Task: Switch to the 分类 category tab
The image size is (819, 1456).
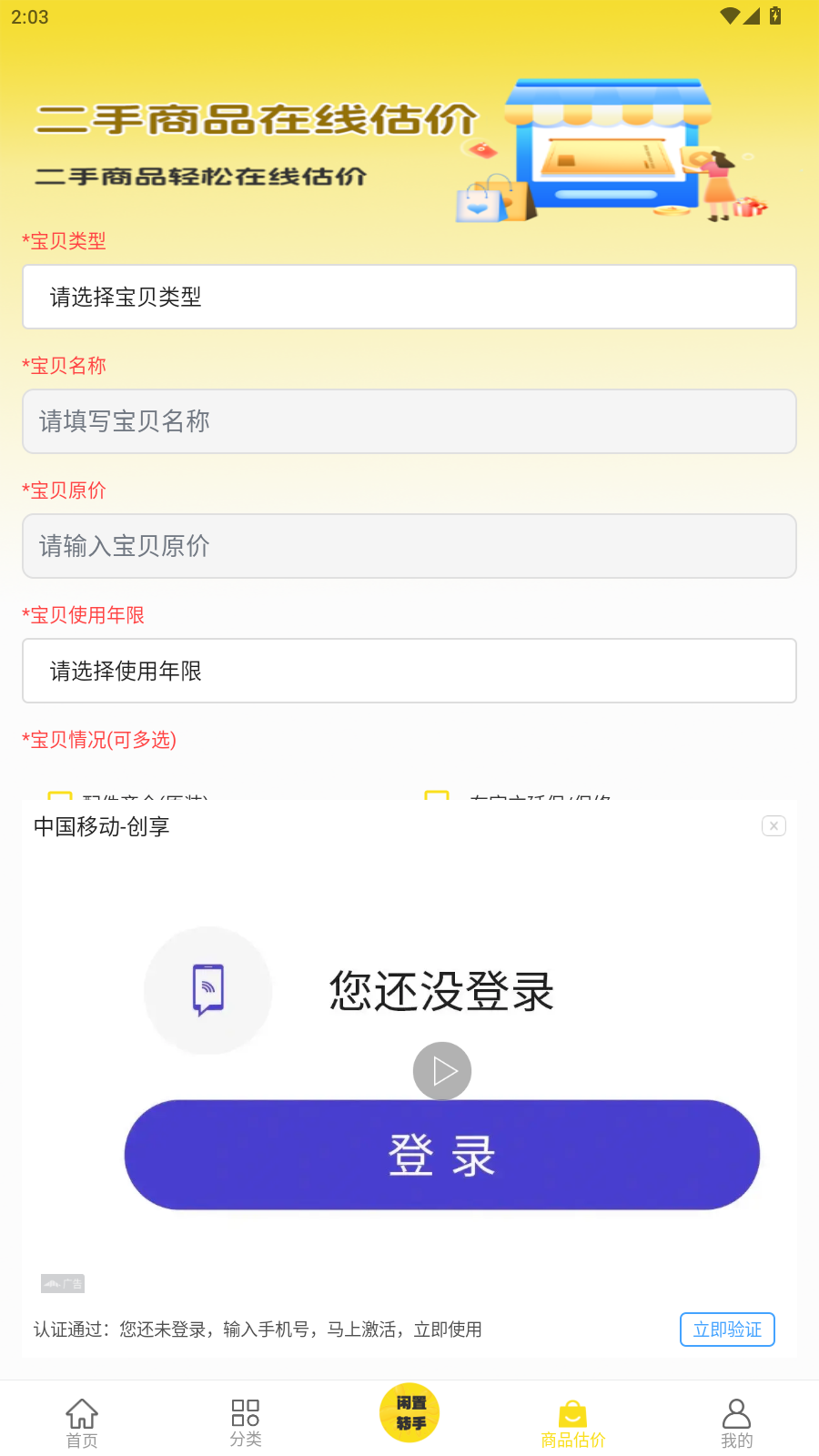Action: tap(246, 1422)
